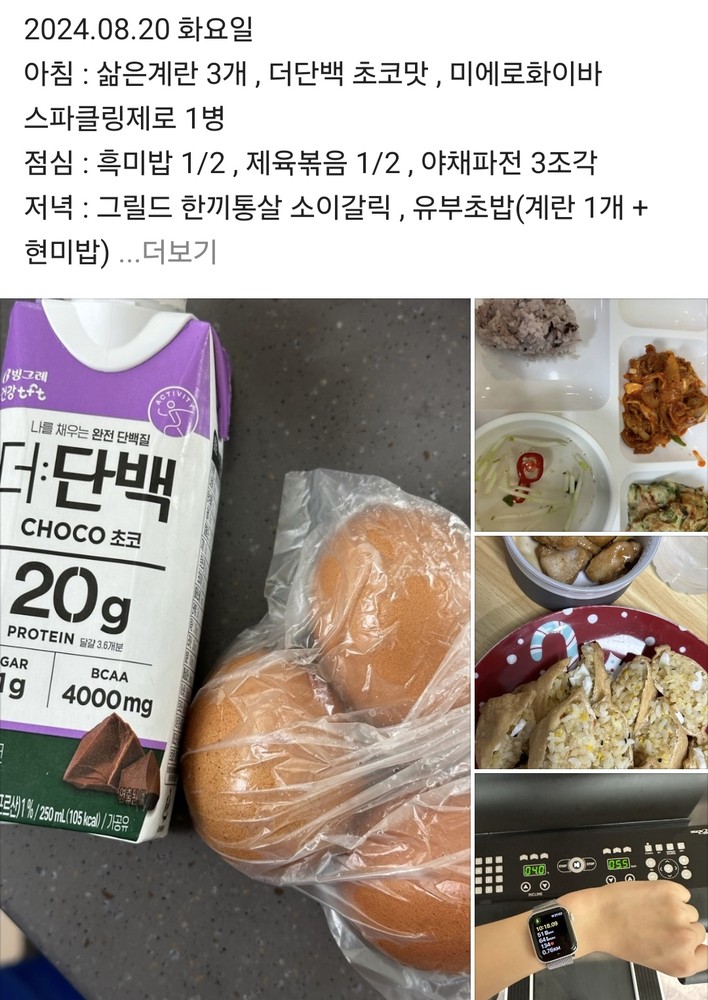
Task: Open the 유부초밥 dinner photo
Action: pyautogui.click(x=590, y=652)
